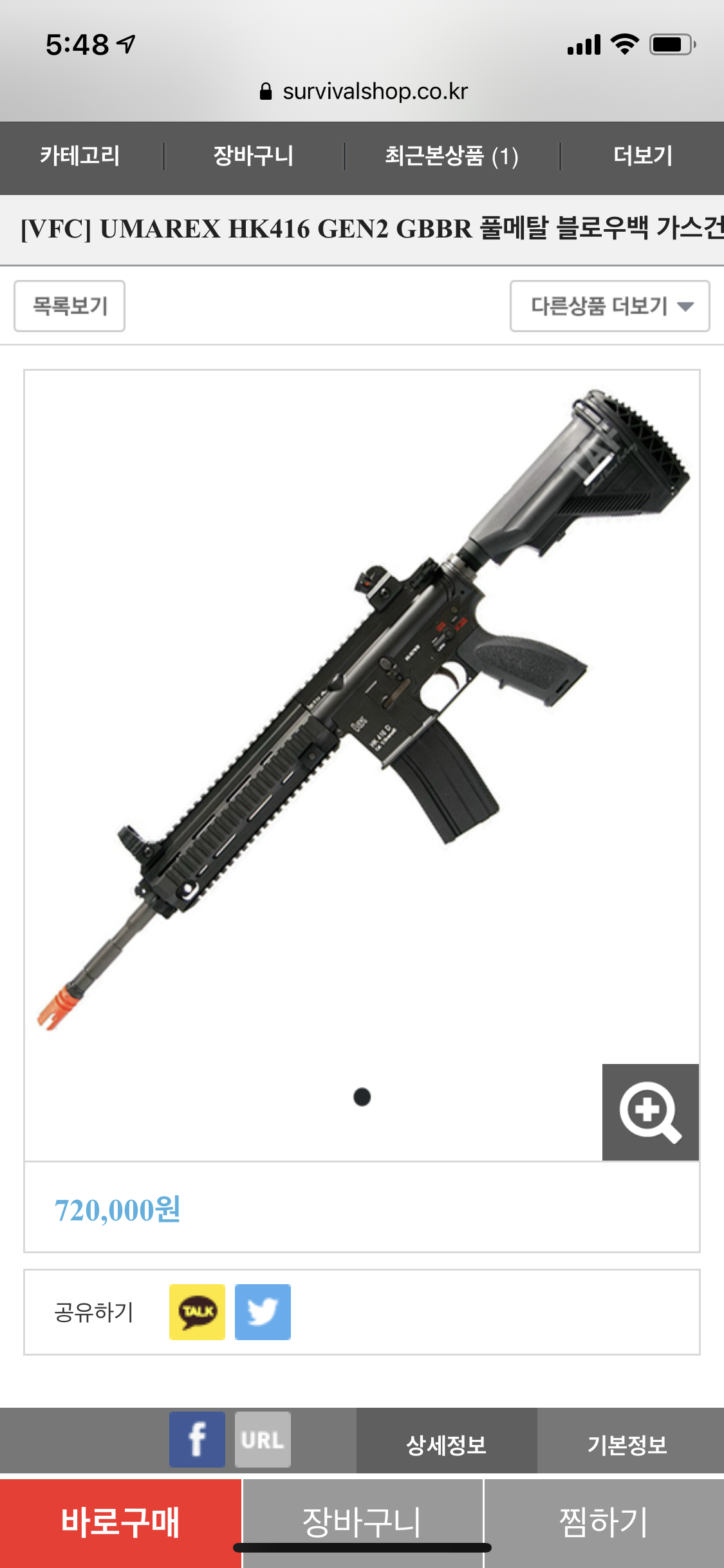Zoom product image with magnifier icon
This screenshot has height=1568, width=724.
click(x=650, y=1112)
